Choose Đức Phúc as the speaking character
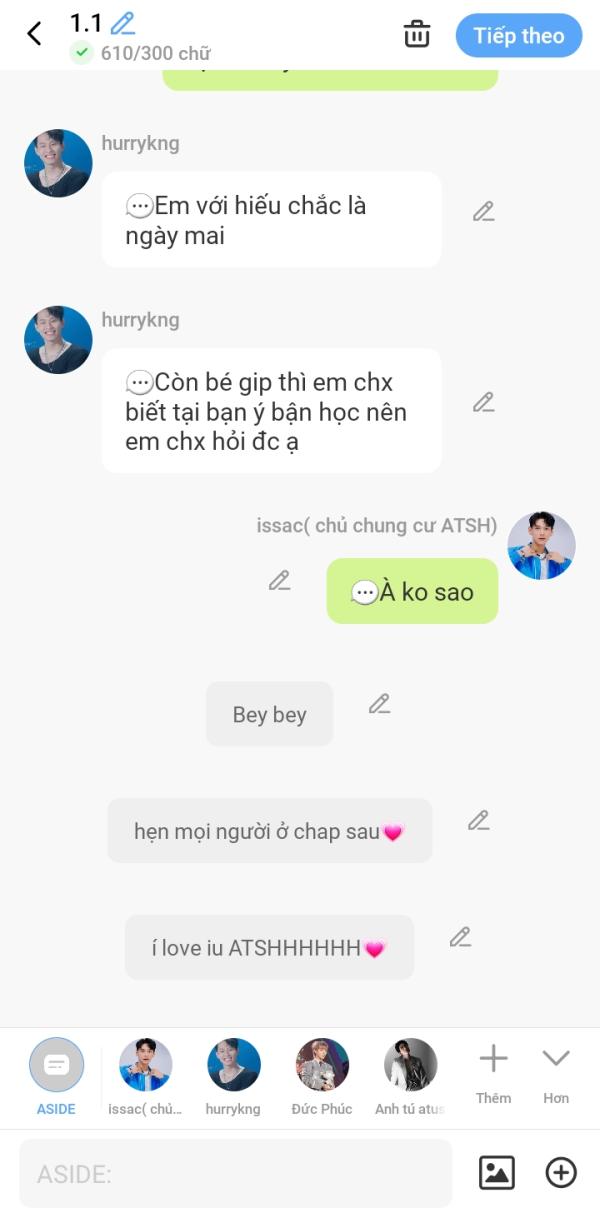Image resolution: width=600 pixels, height=1218 pixels. coord(322,1077)
